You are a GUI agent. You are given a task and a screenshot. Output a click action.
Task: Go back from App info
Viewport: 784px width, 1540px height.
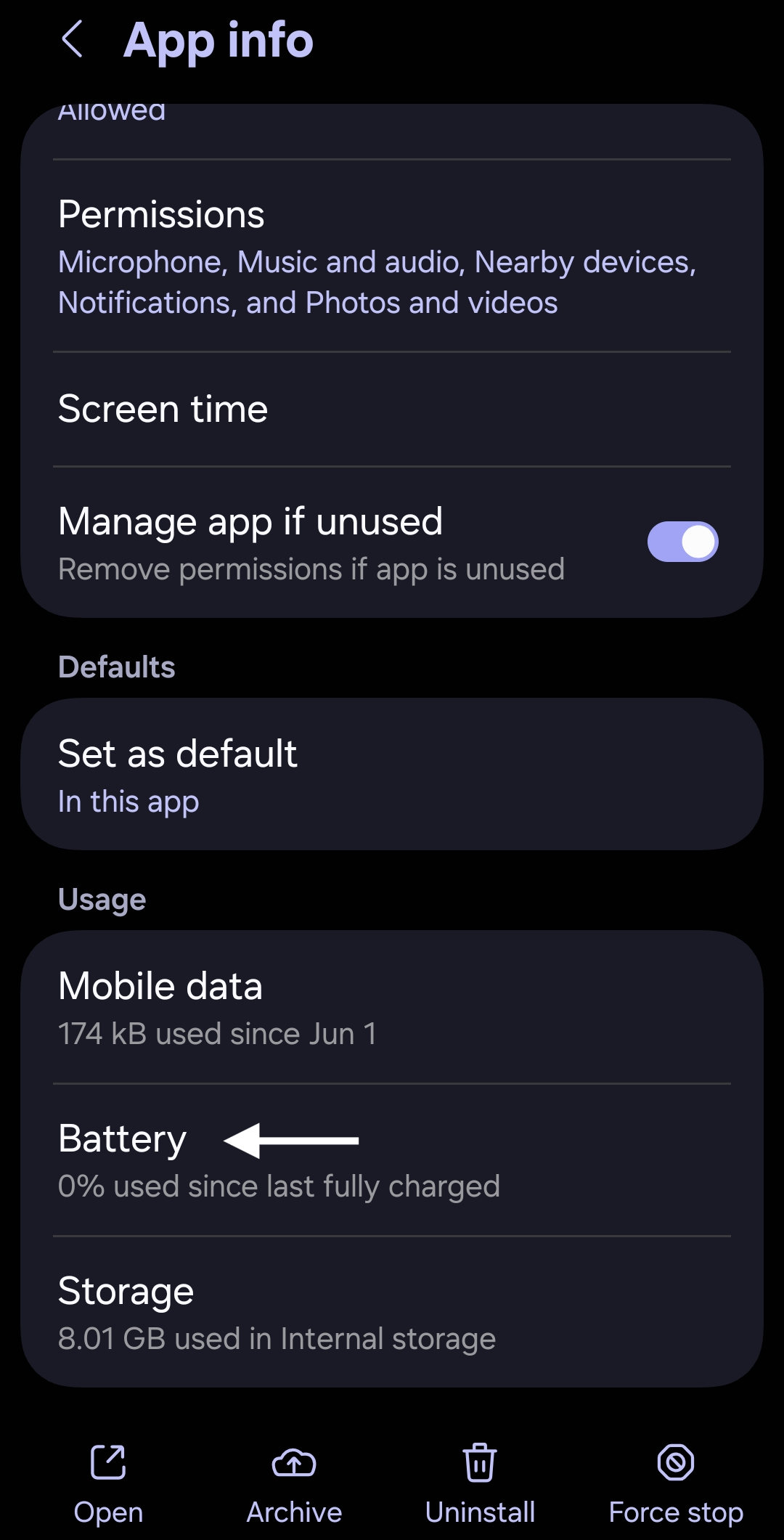73,39
